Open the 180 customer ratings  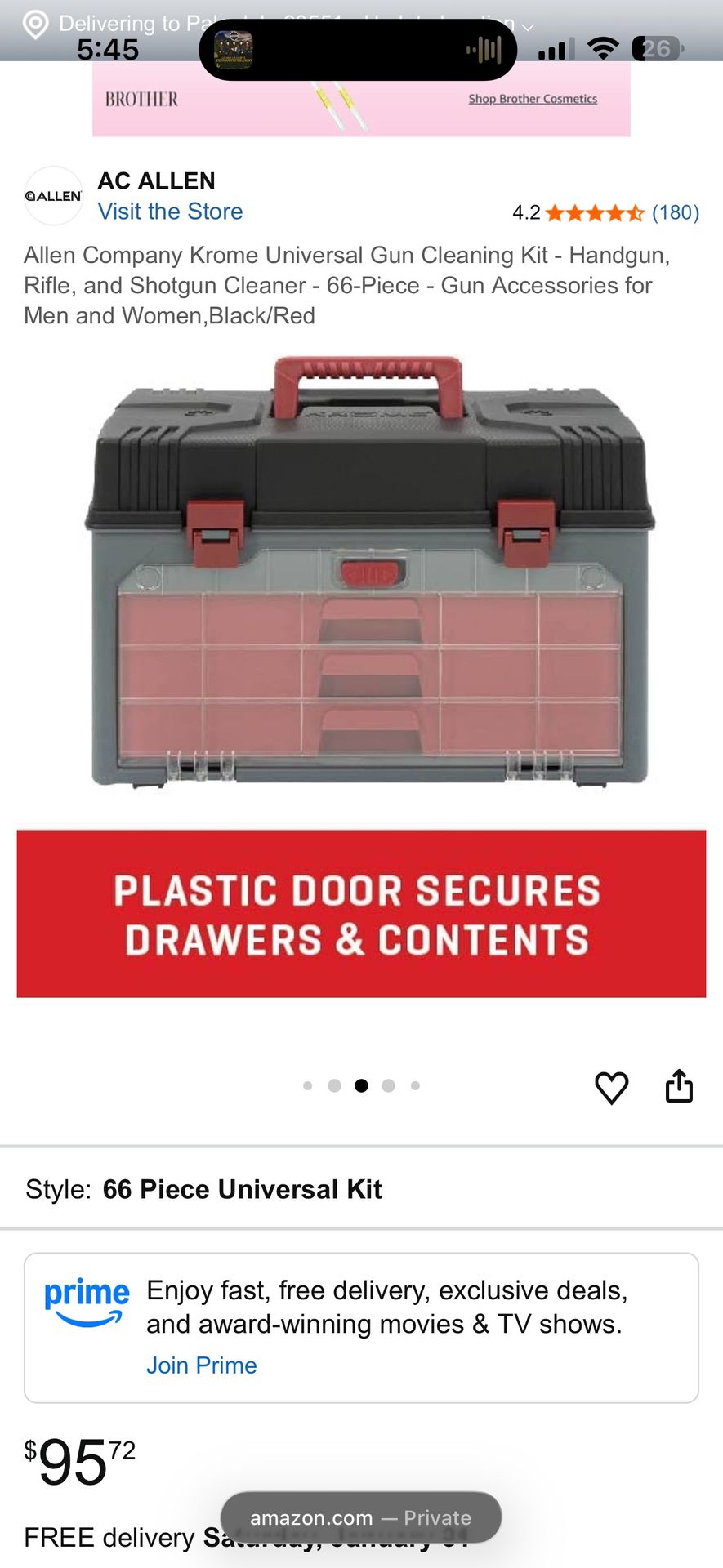(x=675, y=213)
